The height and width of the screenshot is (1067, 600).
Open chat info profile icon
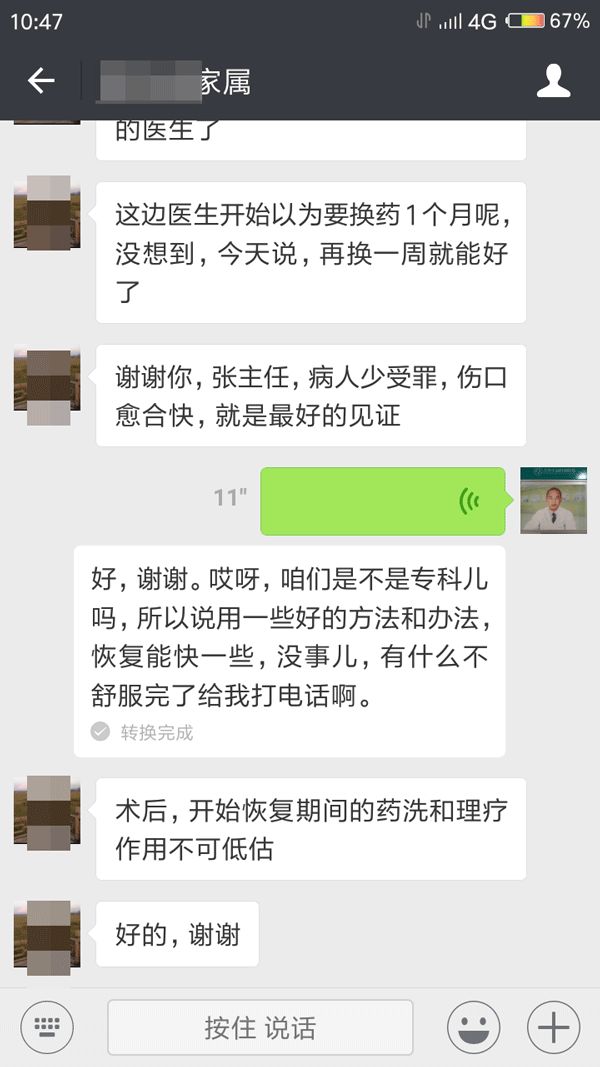[553, 81]
